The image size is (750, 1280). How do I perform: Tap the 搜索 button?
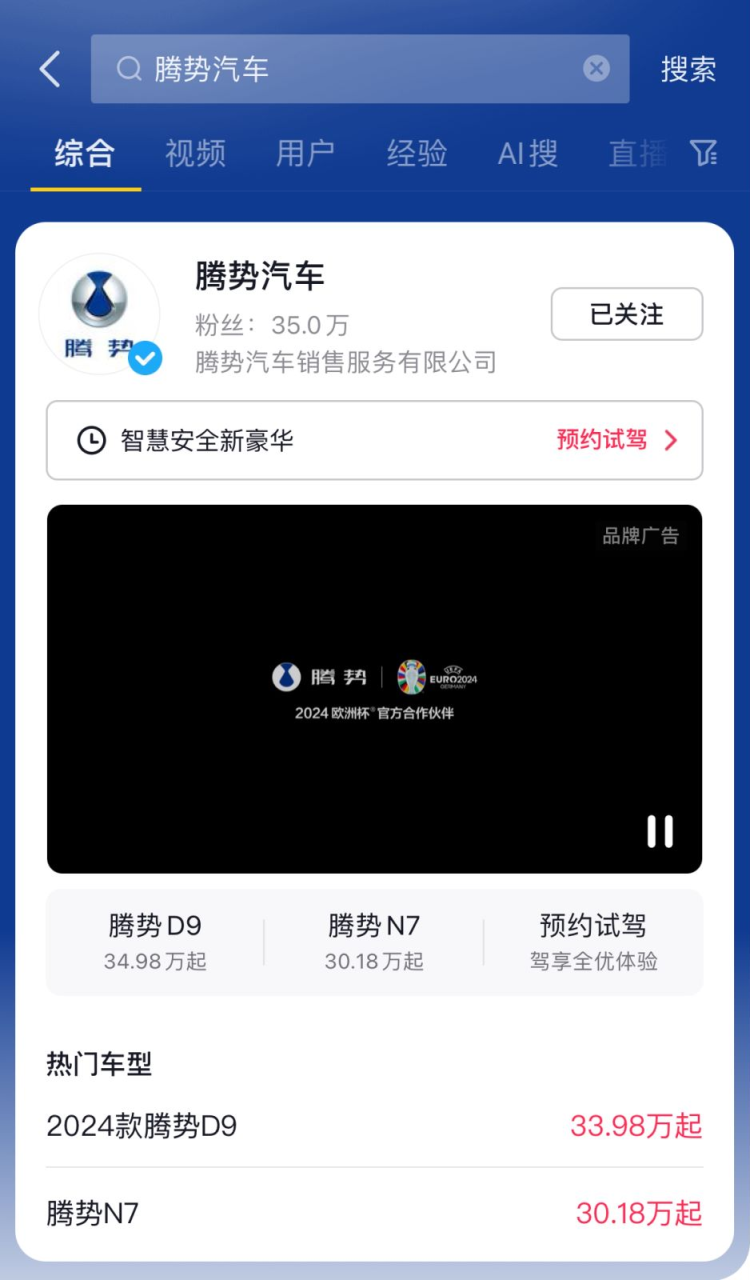[x=688, y=69]
